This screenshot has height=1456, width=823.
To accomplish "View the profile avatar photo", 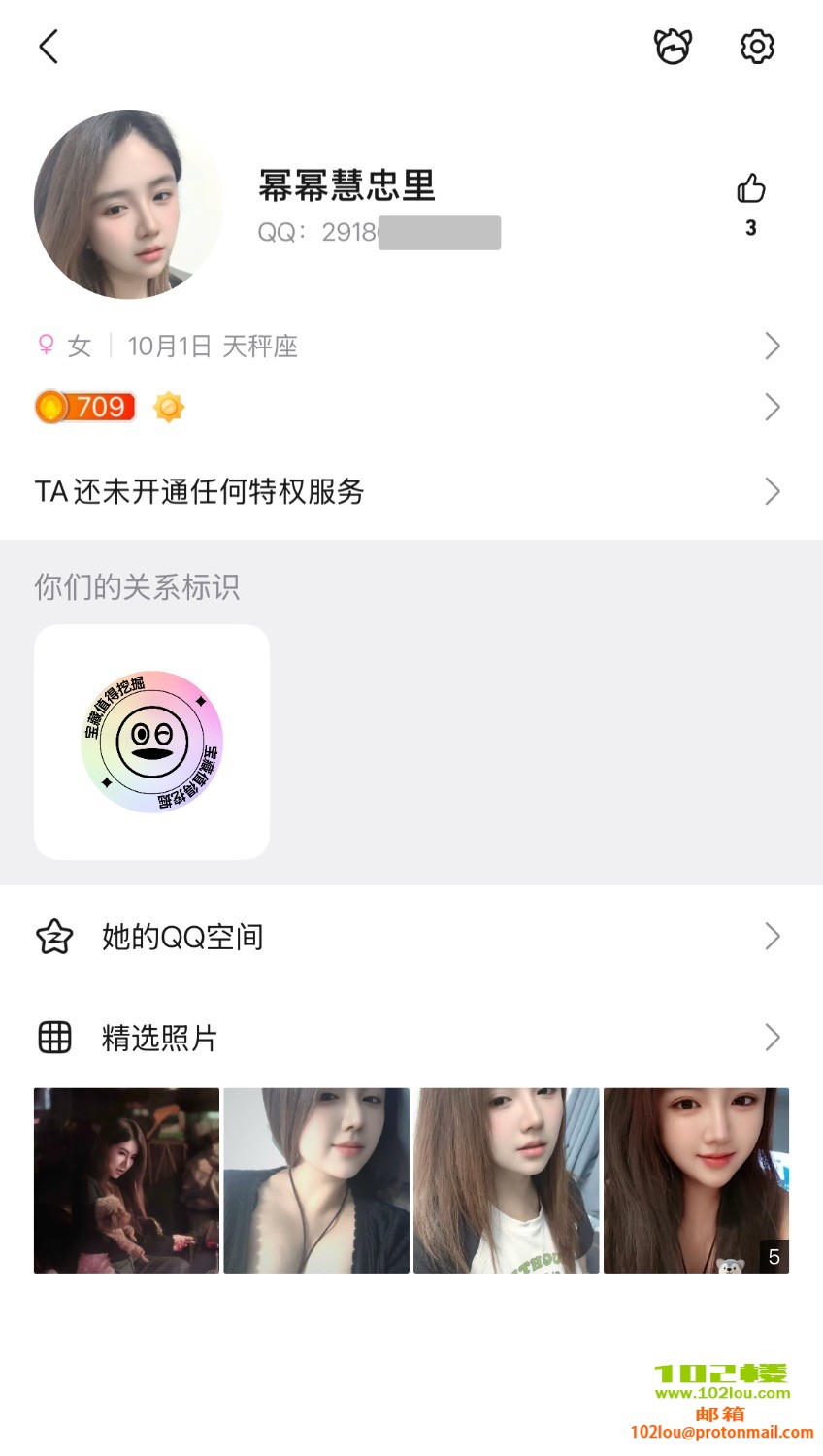I will tap(128, 204).
